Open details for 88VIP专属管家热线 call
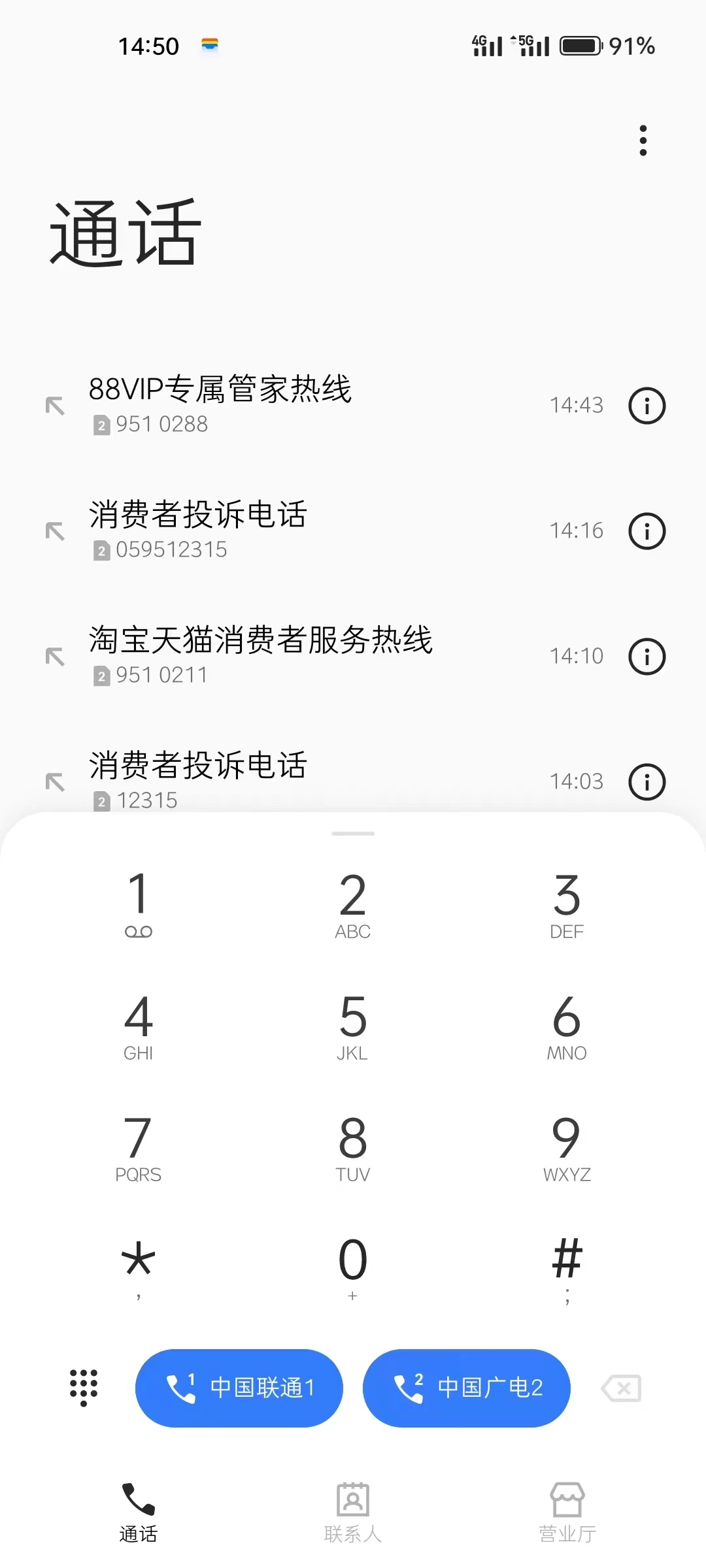Screen dimensions: 706x1568 pyautogui.click(x=646, y=405)
